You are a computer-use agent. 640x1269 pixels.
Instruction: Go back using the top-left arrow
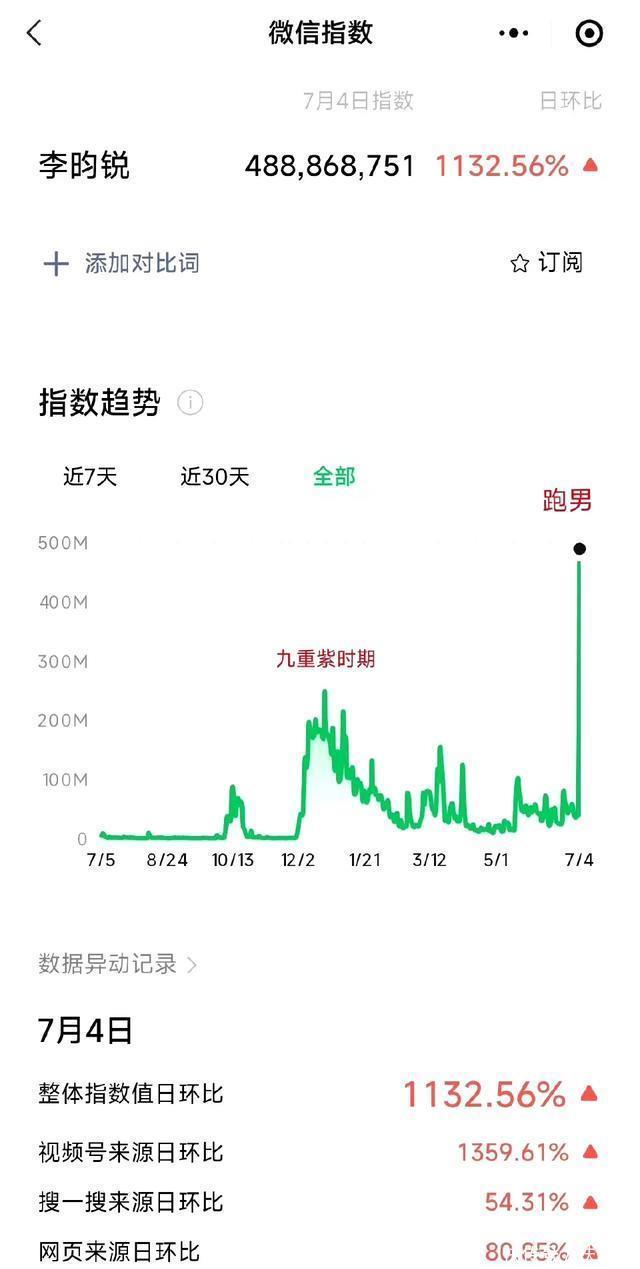coord(34,33)
